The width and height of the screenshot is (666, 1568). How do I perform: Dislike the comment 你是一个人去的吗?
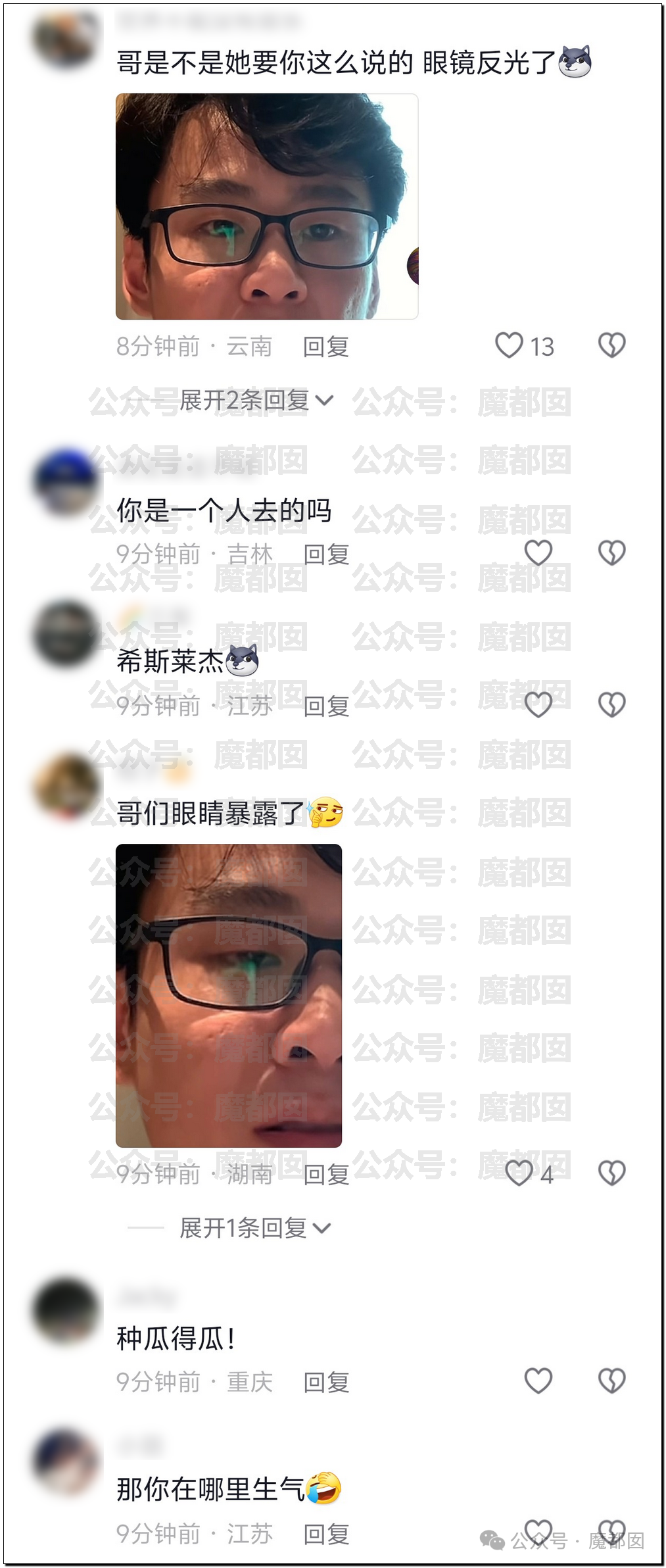pos(611,553)
